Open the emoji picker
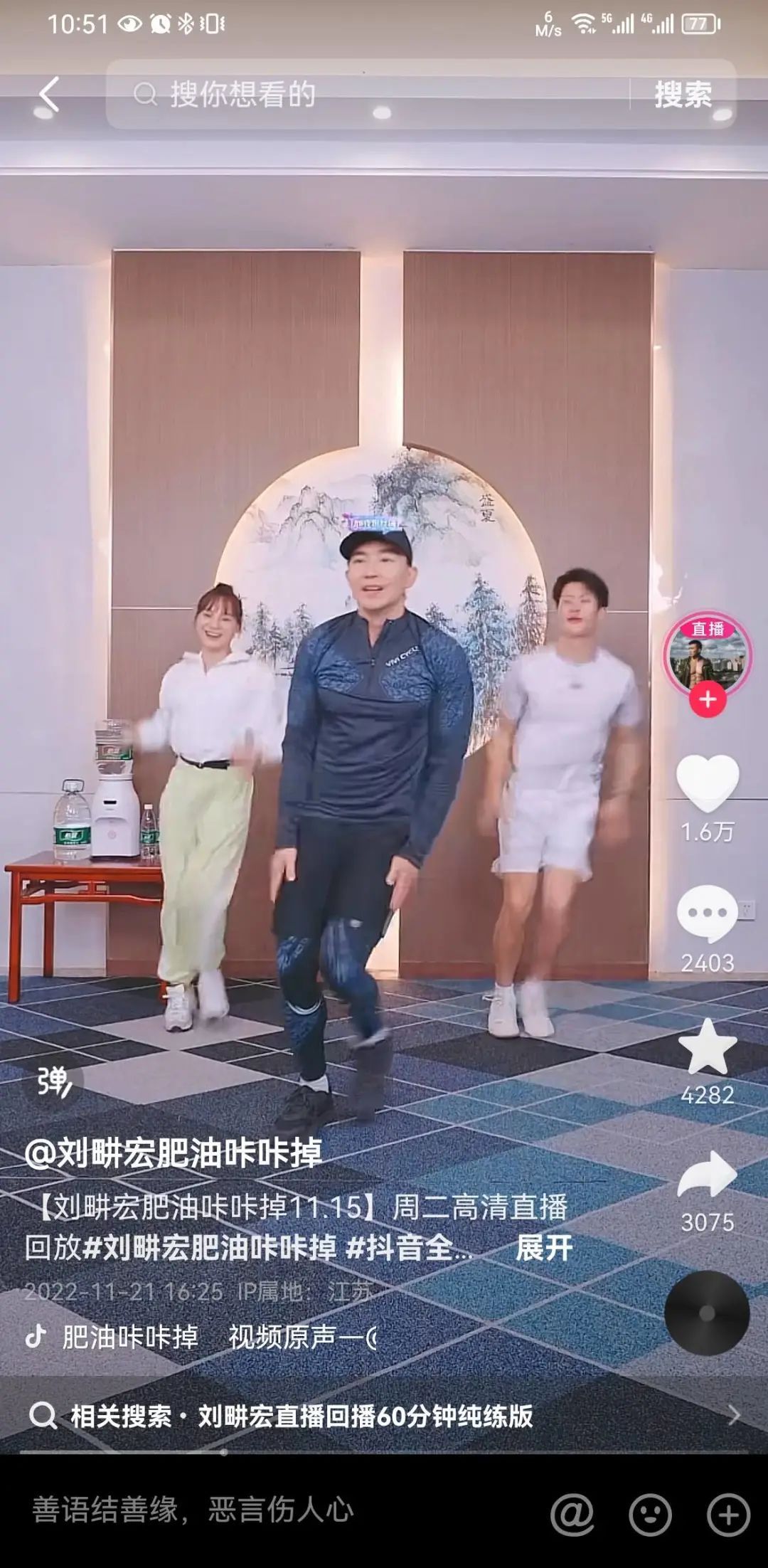This screenshot has height=1568, width=768. [650, 1514]
